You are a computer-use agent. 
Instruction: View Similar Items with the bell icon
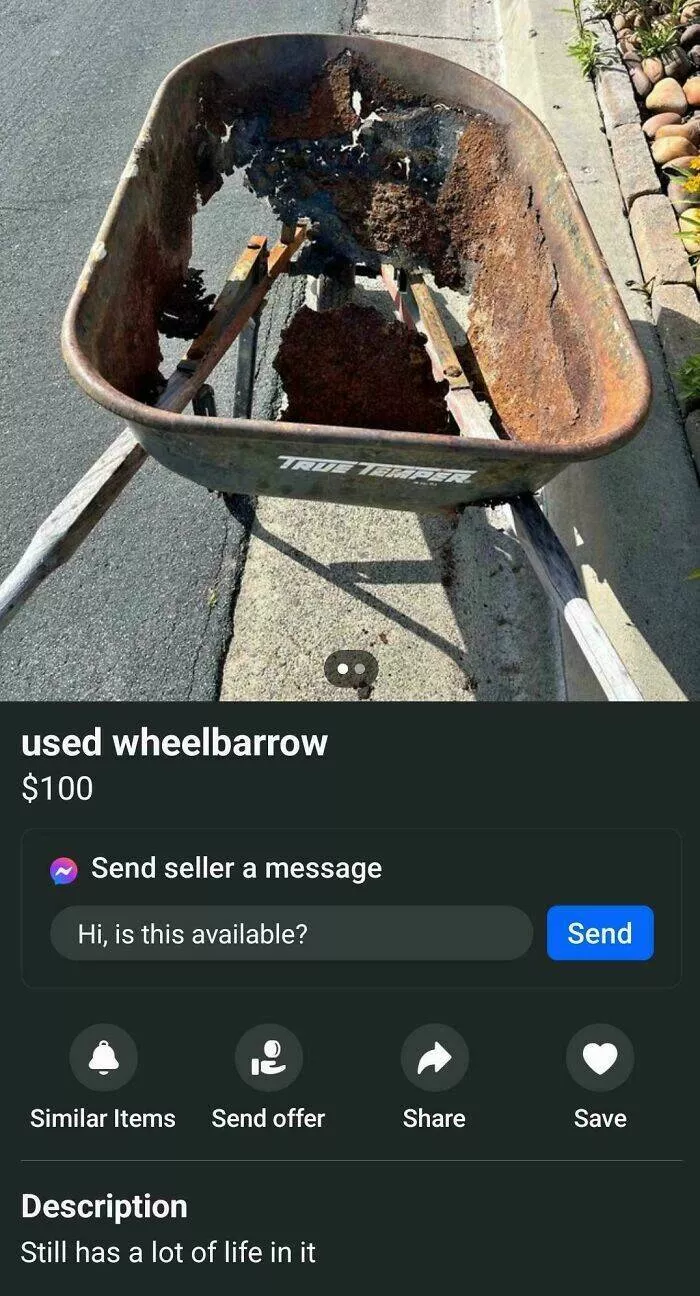pos(103,1058)
